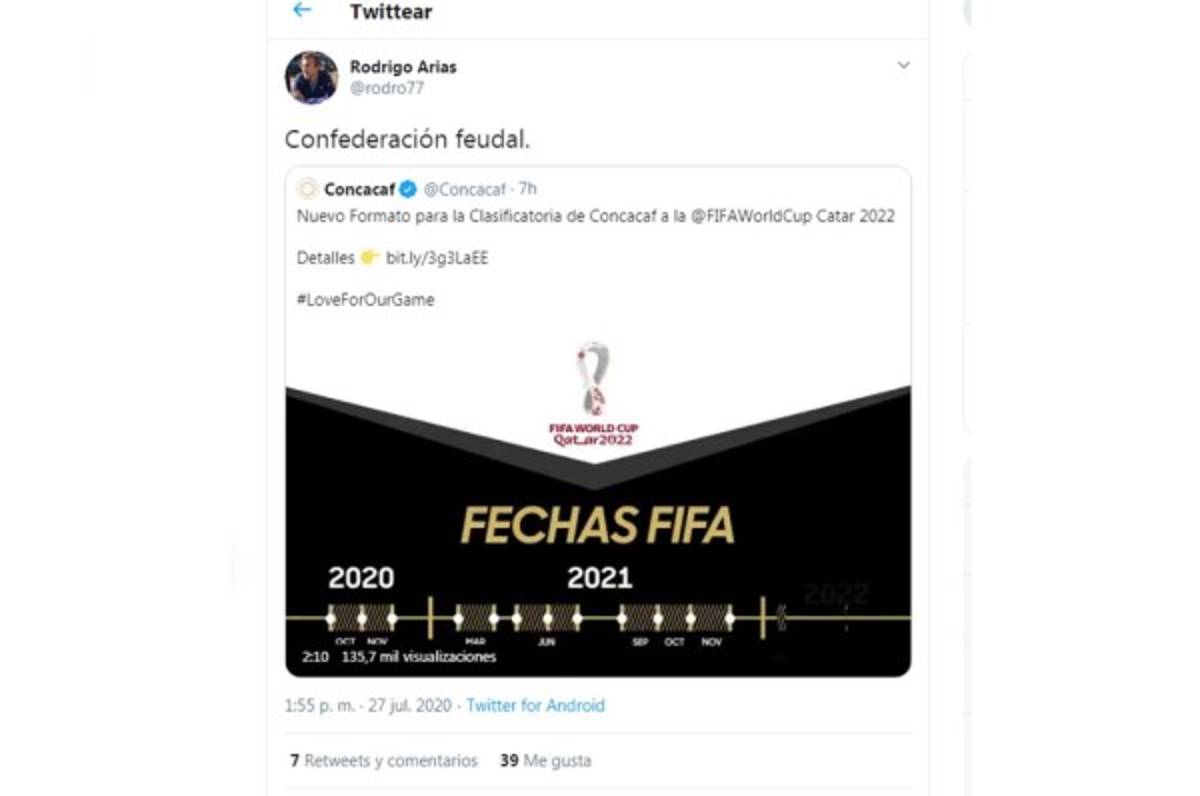View the 7 Retweets y comentarios

click(384, 760)
